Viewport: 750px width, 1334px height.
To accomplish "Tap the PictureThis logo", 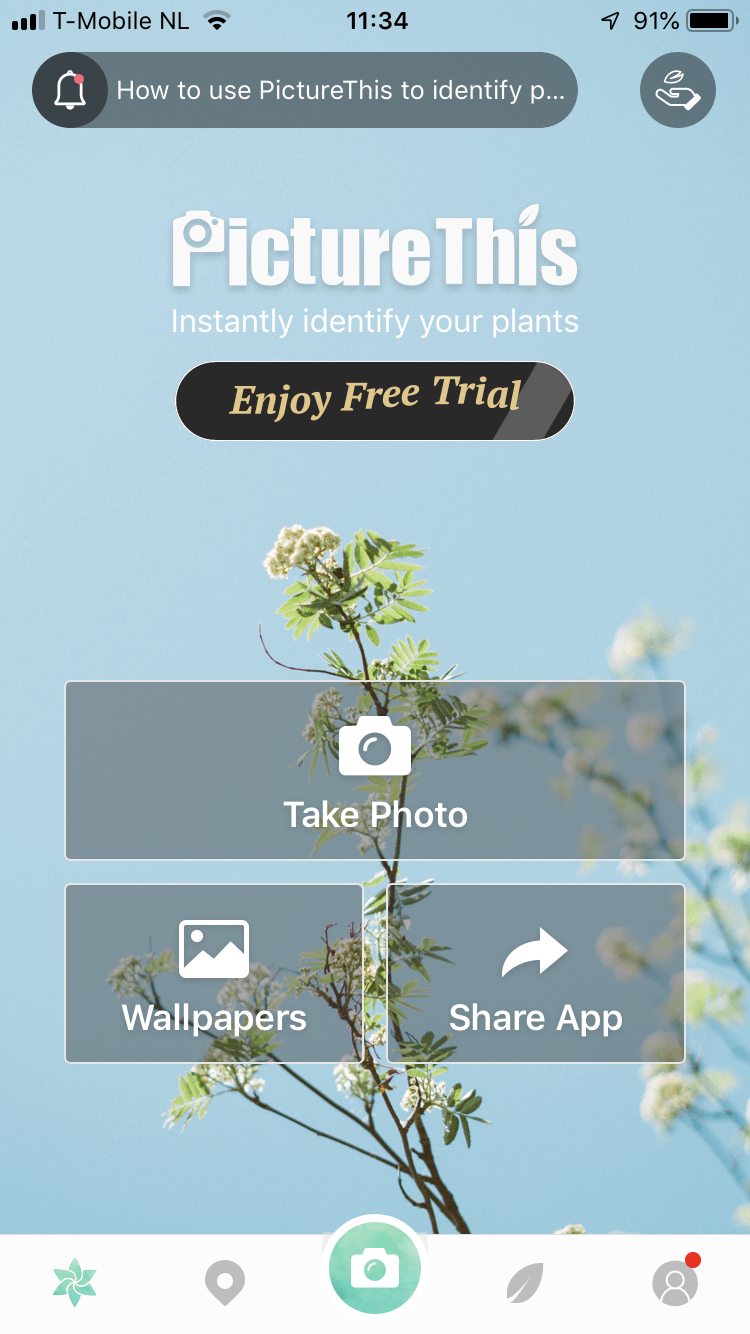I will (x=375, y=245).
